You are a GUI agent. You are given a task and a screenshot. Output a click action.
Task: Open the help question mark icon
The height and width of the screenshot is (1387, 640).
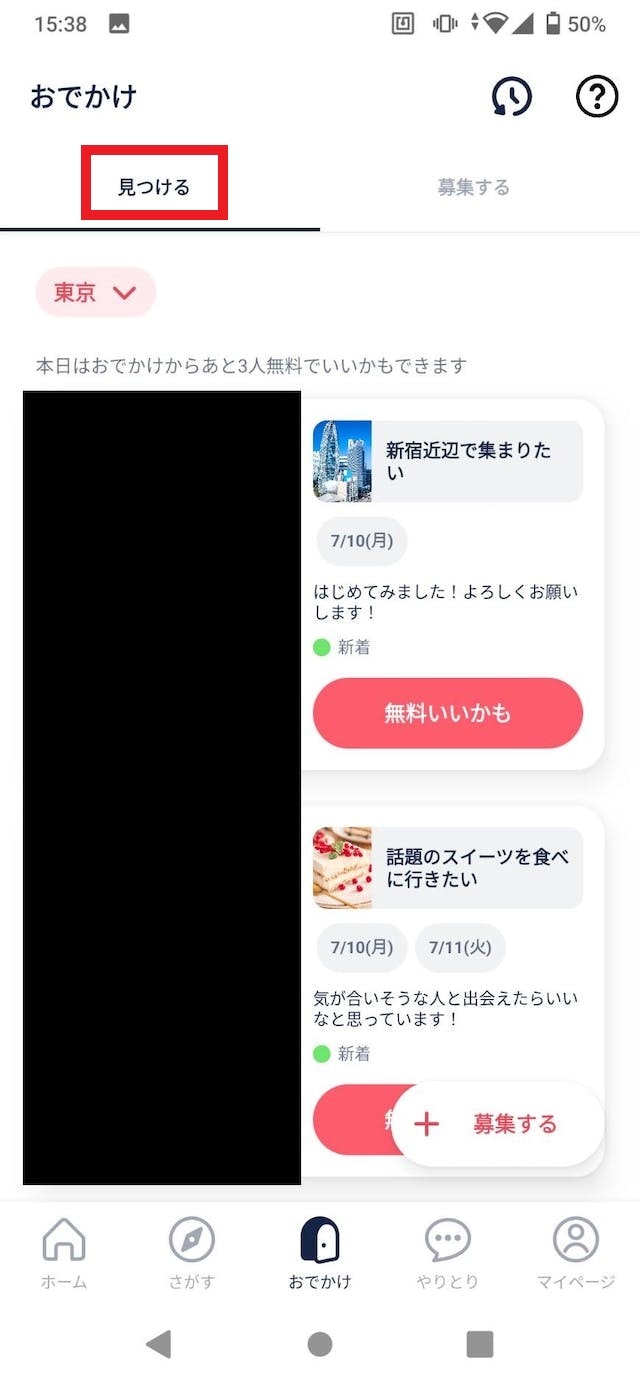tap(597, 97)
